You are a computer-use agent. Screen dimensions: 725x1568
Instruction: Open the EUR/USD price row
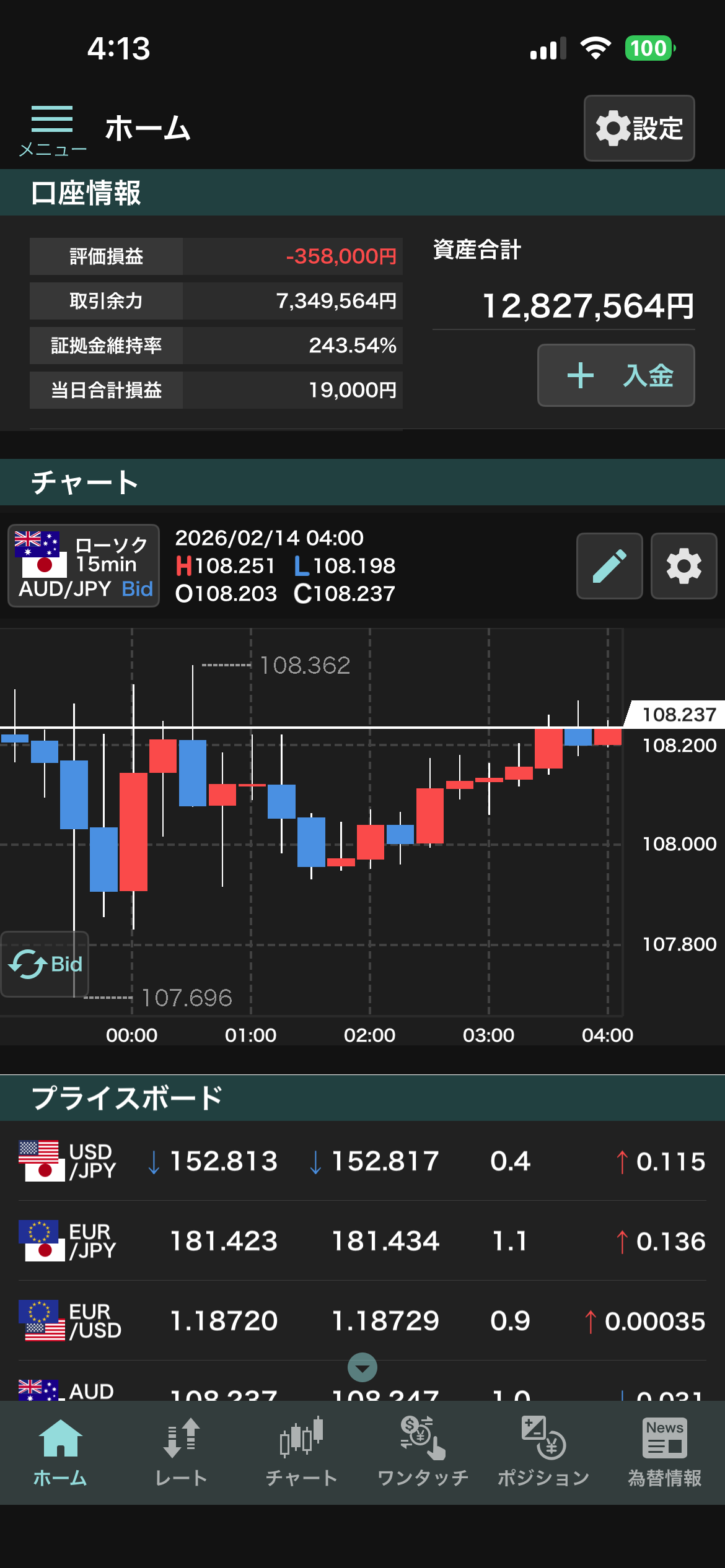click(x=362, y=1321)
